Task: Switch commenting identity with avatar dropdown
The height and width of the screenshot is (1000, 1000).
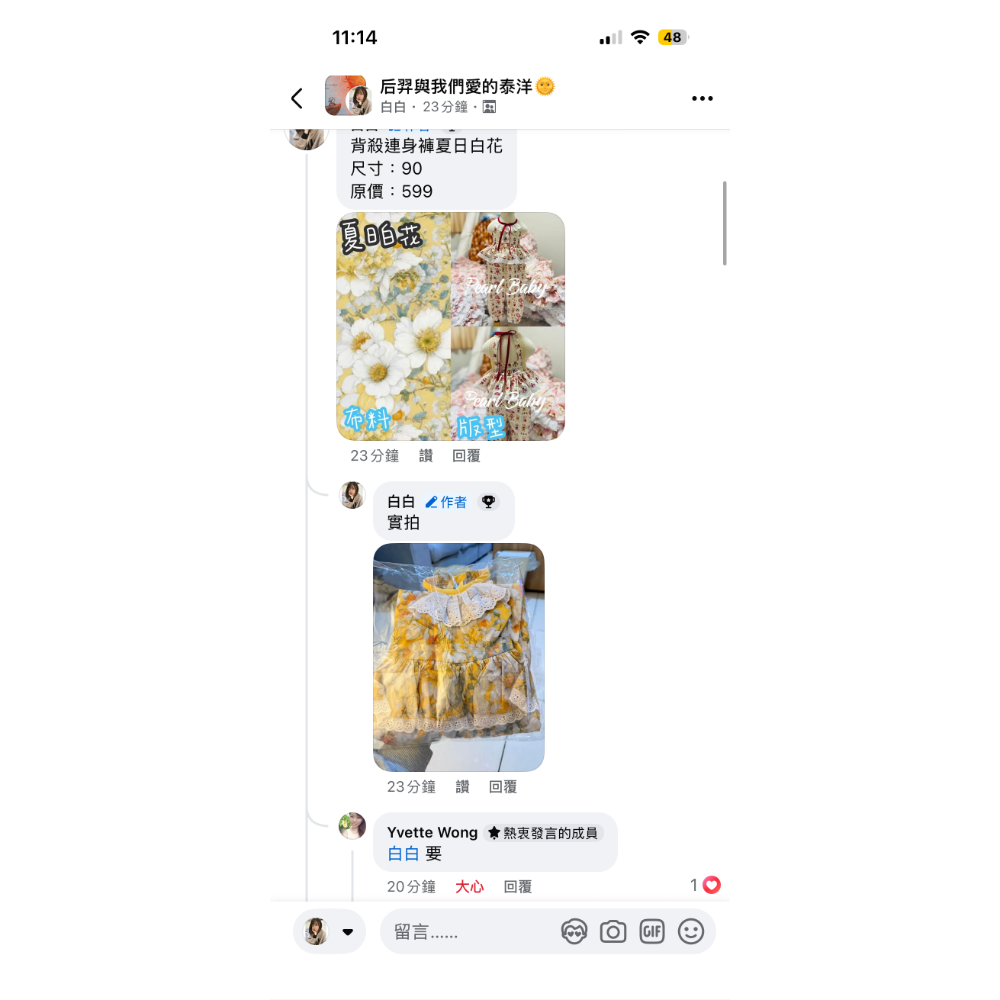Action: click(x=330, y=932)
